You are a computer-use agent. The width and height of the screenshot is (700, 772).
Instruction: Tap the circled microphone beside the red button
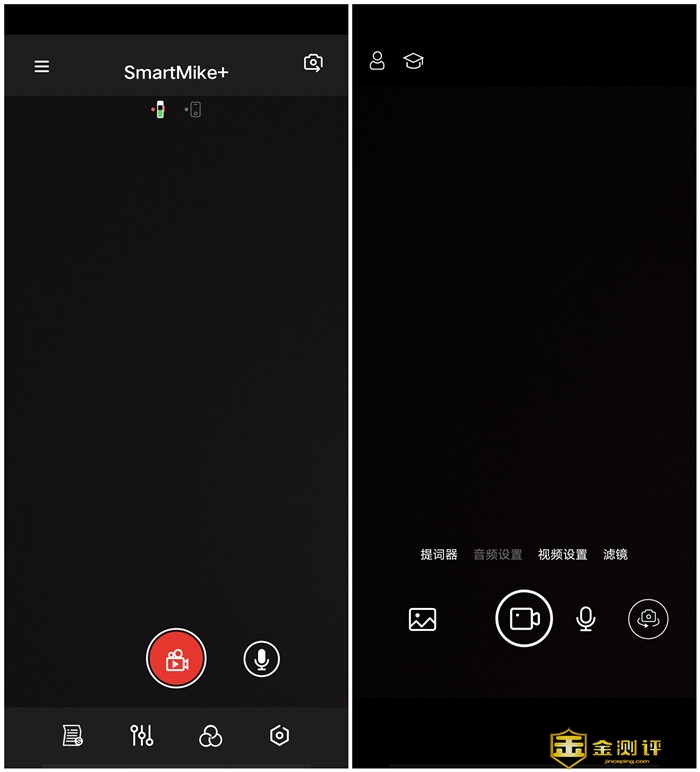click(x=262, y=659)
